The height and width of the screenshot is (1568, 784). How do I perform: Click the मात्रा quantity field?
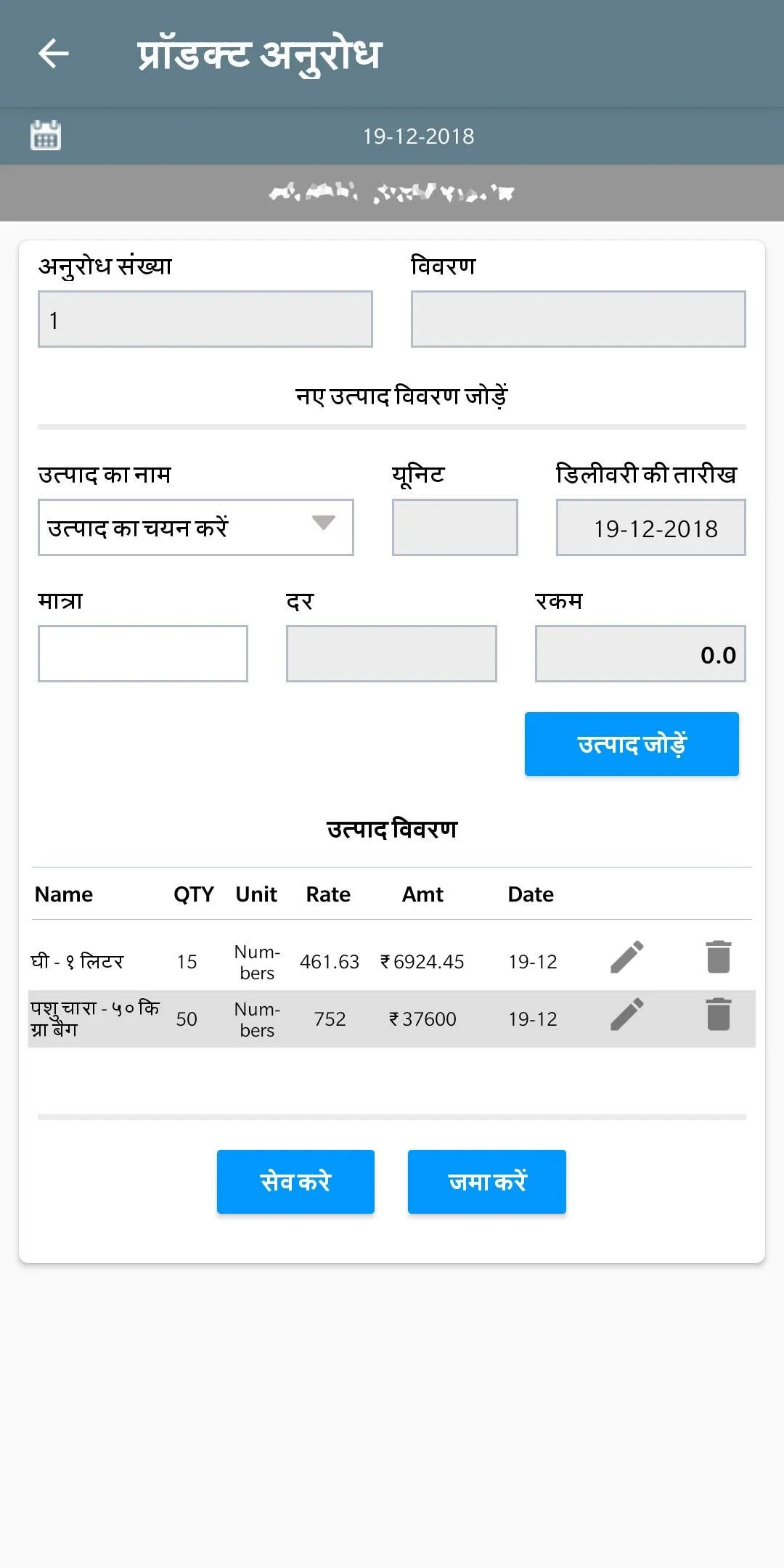coord(143,653)
